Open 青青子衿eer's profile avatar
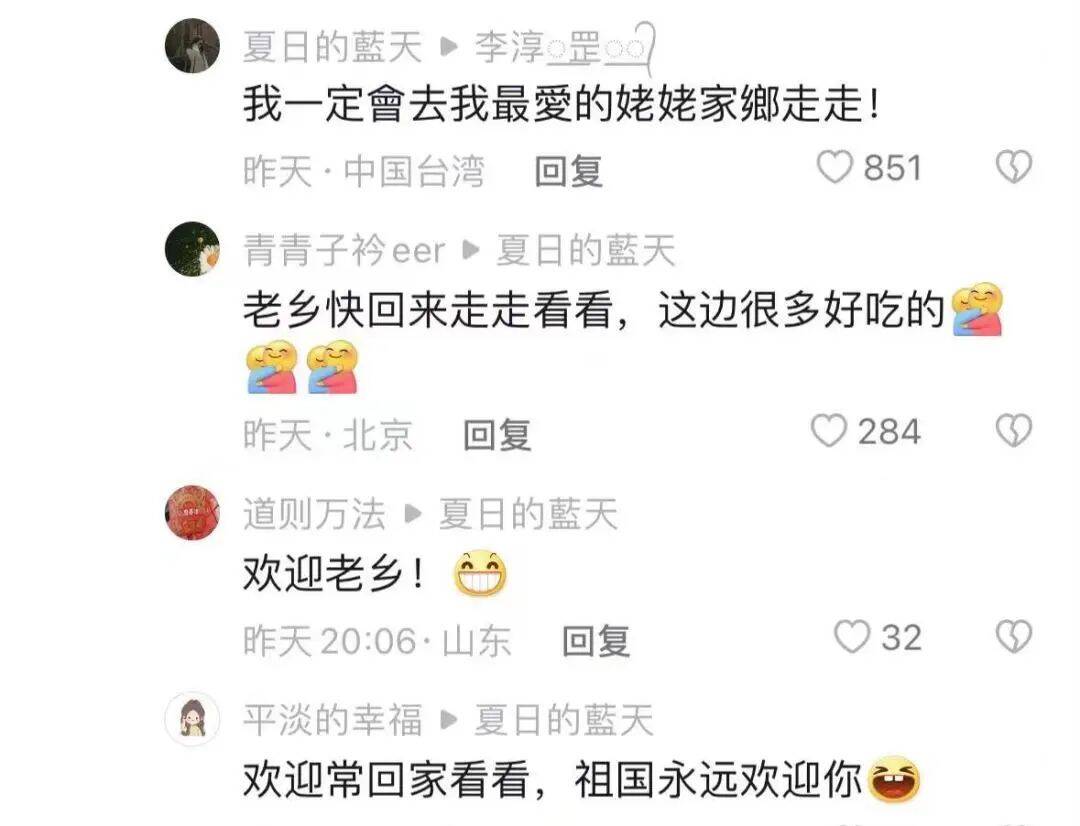 (192, 249)
